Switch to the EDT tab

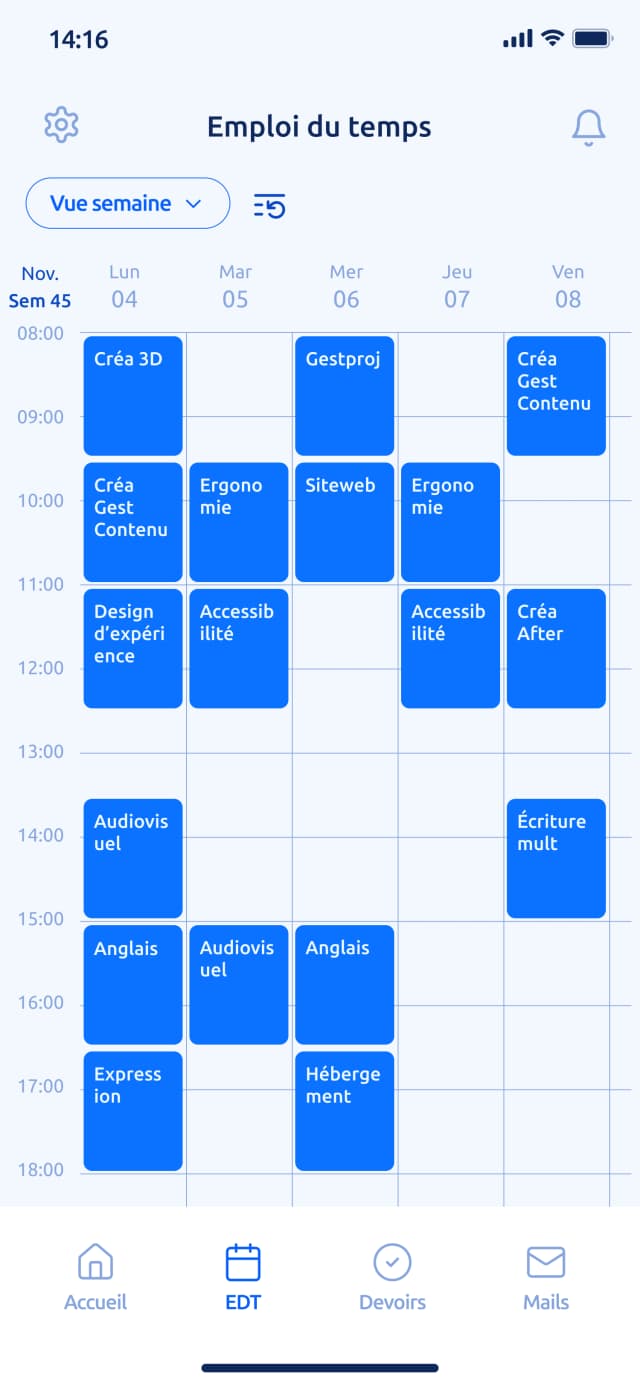pyautogui.click(x=243, y=1277)
